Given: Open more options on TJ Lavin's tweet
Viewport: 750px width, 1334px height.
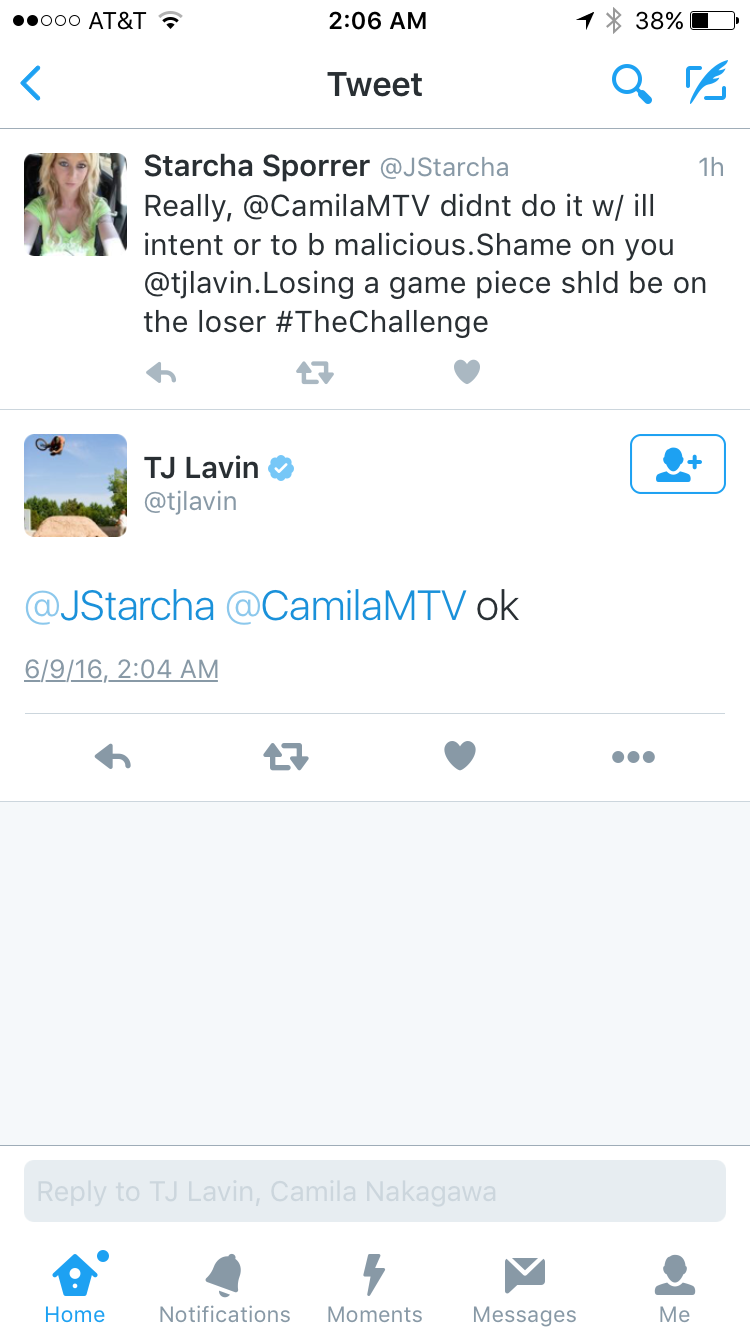Looking at the screenshot, I should 633,757.
